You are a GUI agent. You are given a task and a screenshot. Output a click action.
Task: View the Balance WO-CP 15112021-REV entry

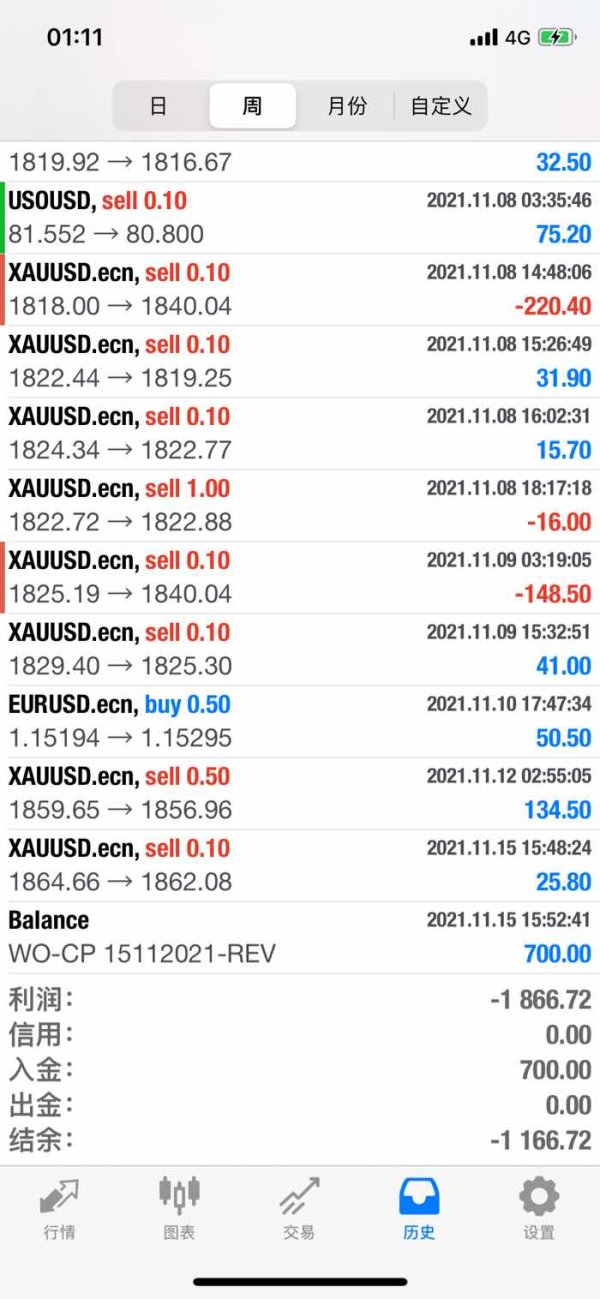pyautogui.click(x=300, y=938)
